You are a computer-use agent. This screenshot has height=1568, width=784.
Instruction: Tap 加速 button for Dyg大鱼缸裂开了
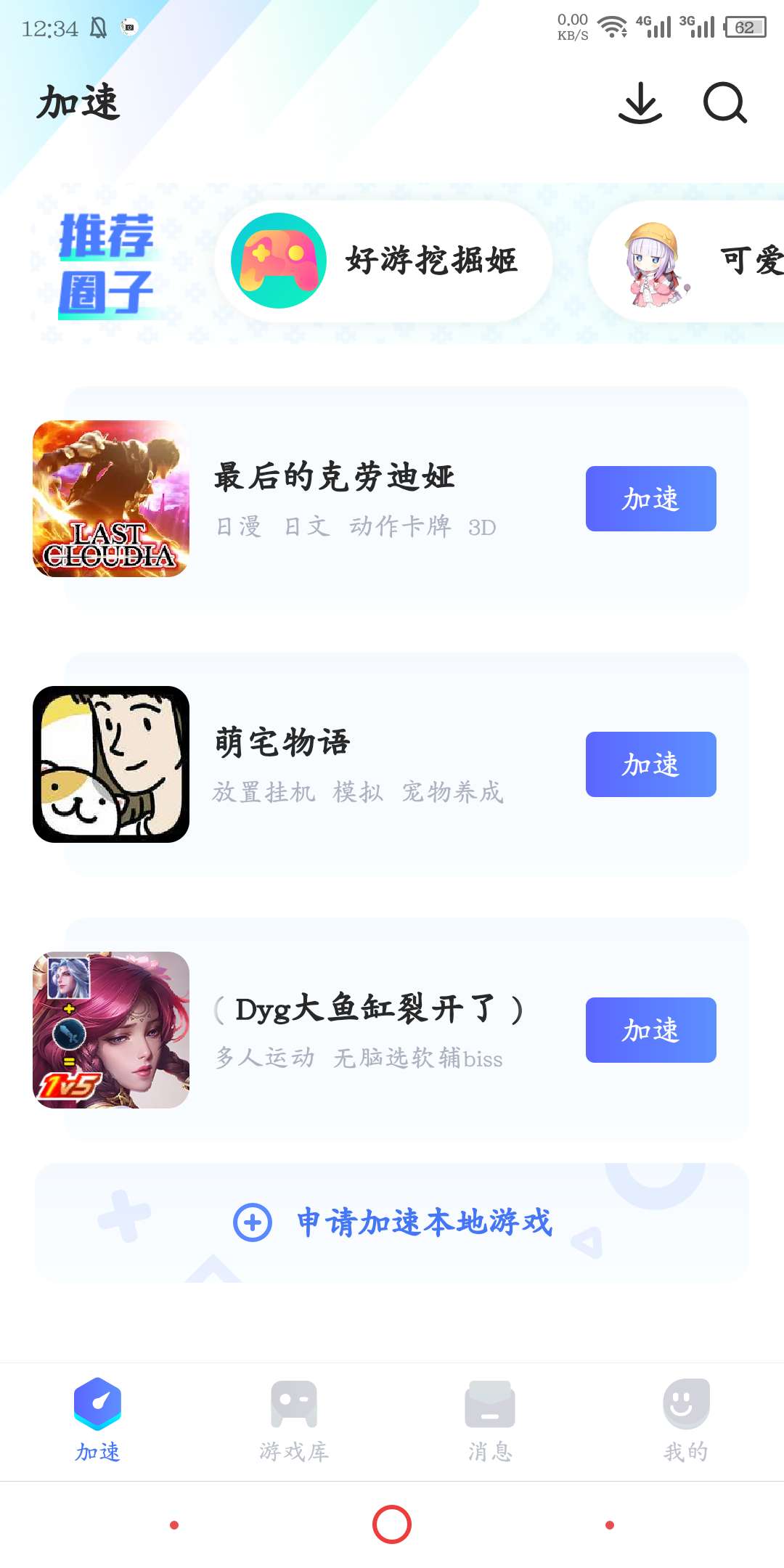tap(650, 1030)
